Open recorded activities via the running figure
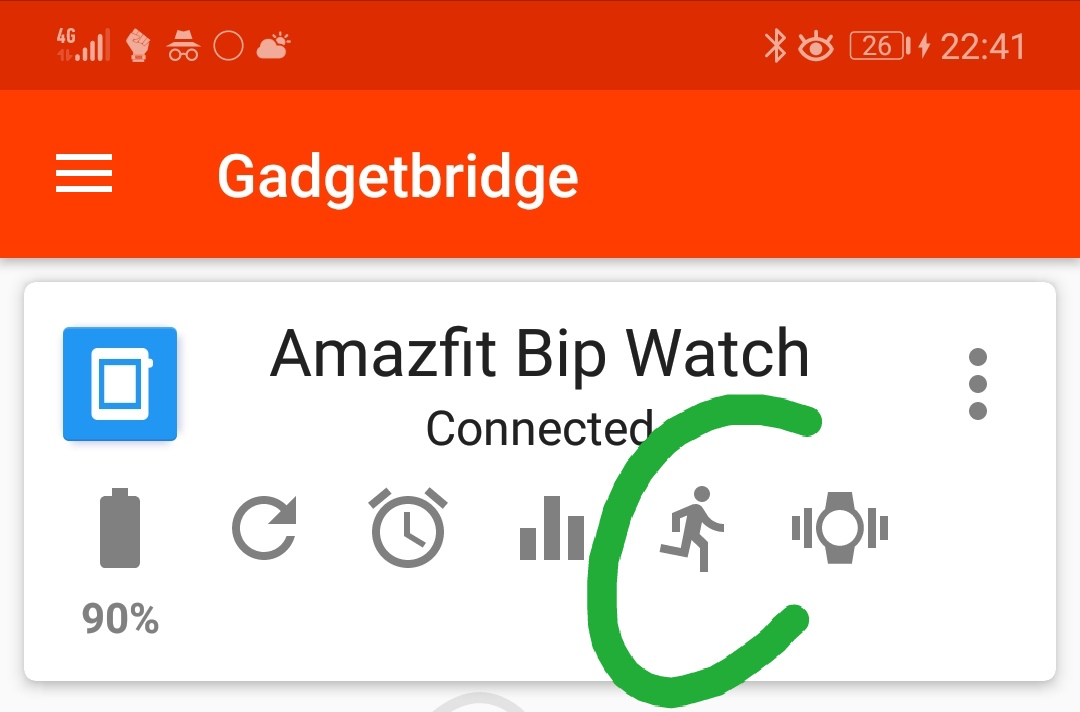 [692, 528]
